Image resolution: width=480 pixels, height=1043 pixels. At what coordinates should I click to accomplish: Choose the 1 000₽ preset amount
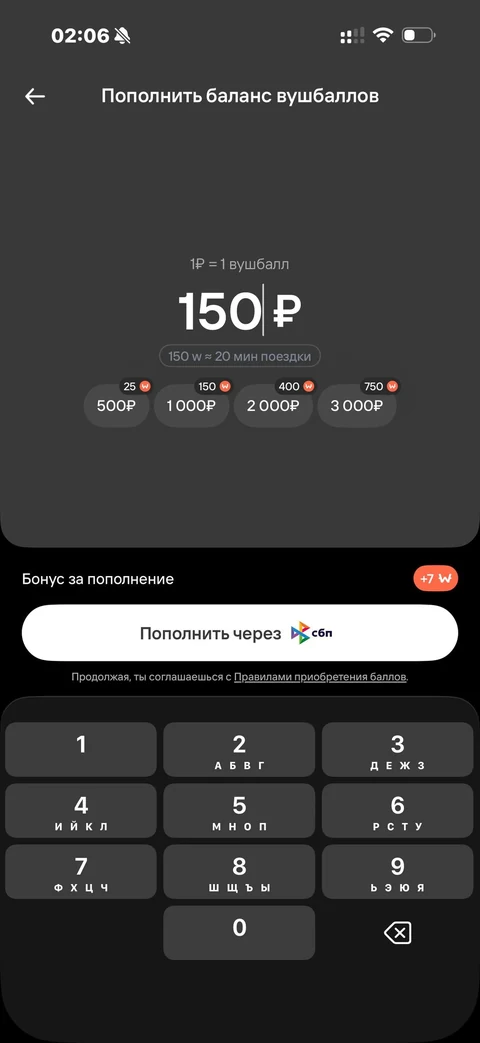coord(191,406)
